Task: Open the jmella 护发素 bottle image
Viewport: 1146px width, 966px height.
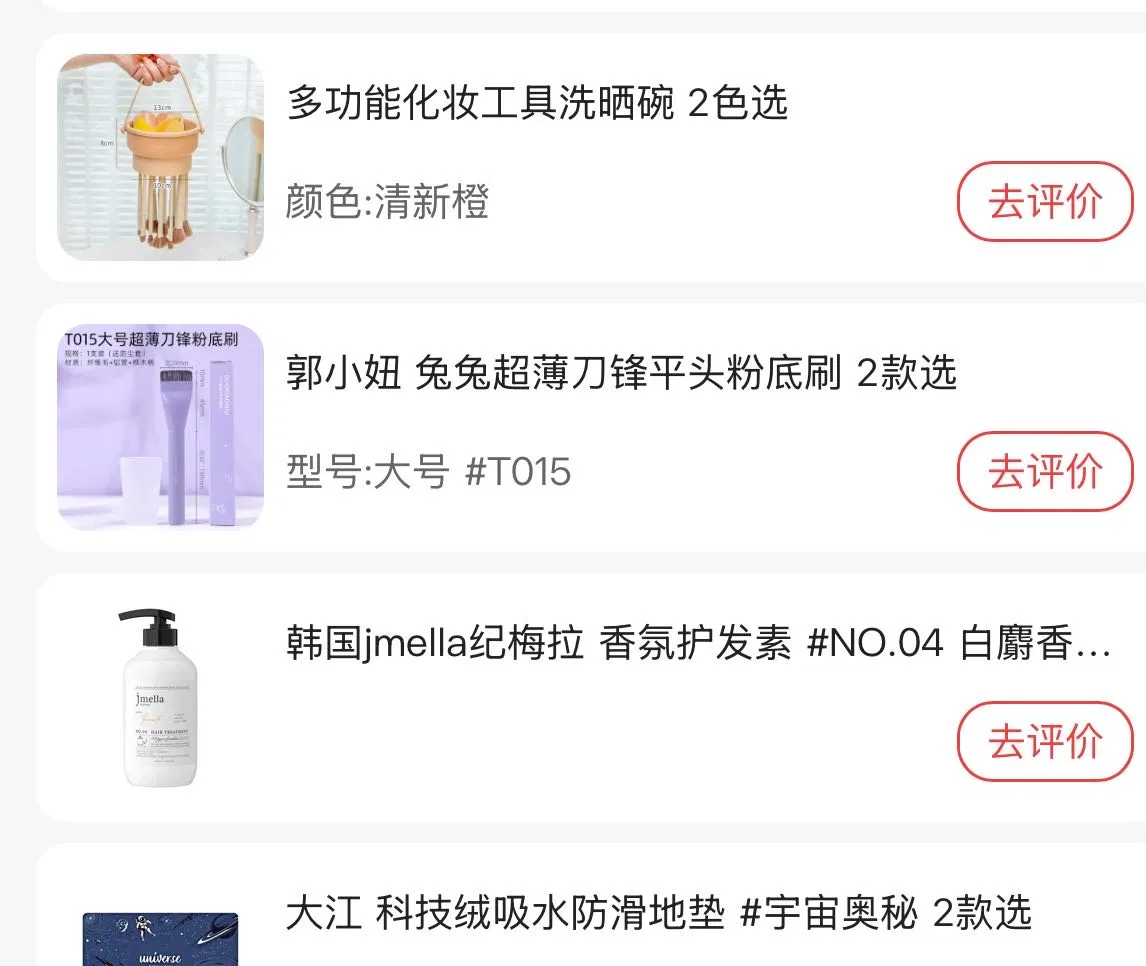Action: tap(161, 697)
